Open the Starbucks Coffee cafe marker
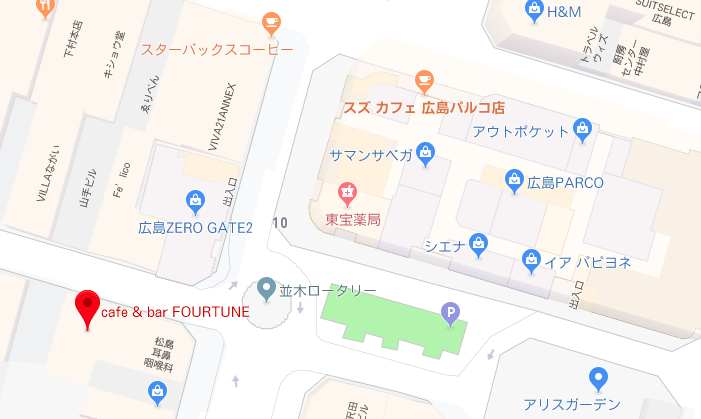This screenshot has width=701, height=419. [270, 21]
